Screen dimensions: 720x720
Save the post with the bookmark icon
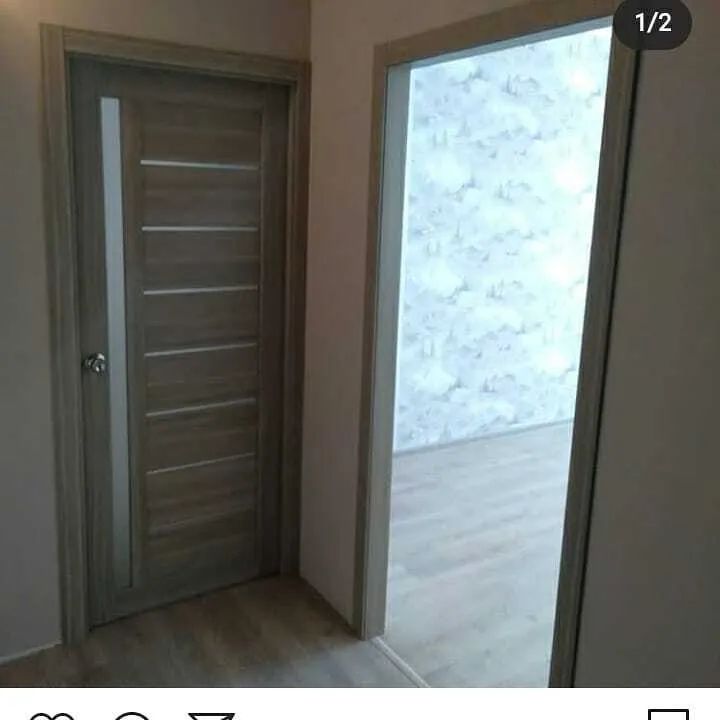668,715
